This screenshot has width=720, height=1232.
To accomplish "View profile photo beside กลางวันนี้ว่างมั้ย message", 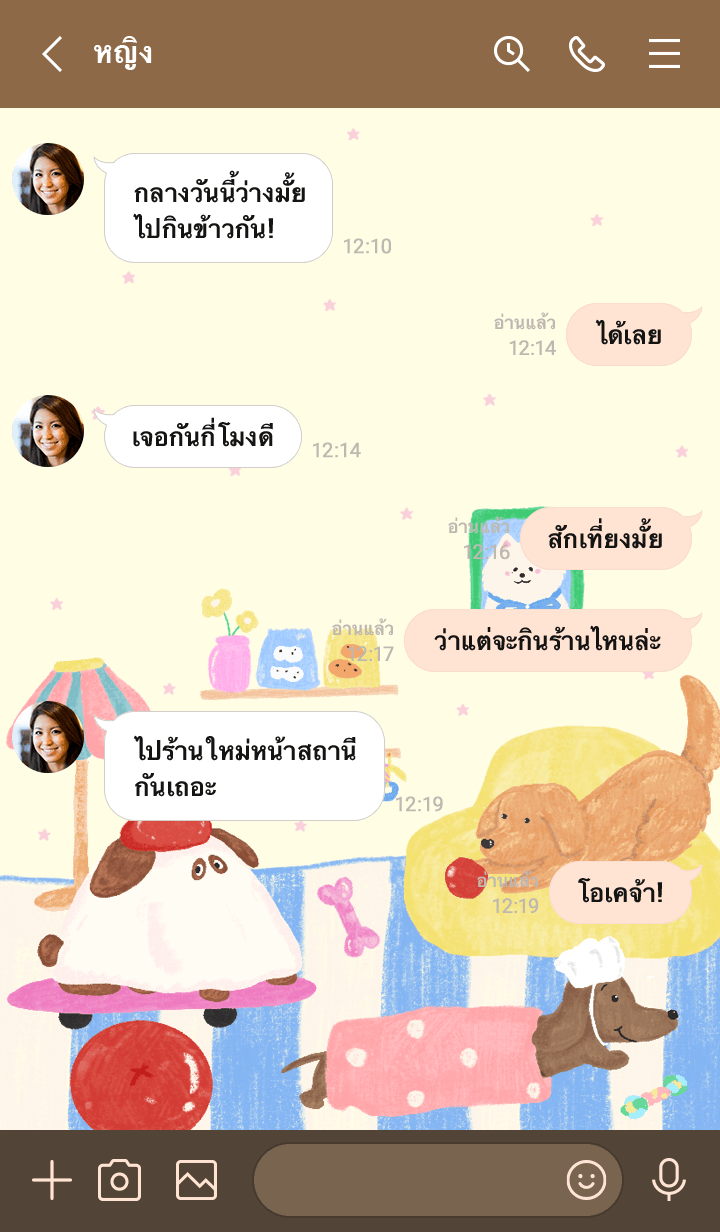I will 48,179.
